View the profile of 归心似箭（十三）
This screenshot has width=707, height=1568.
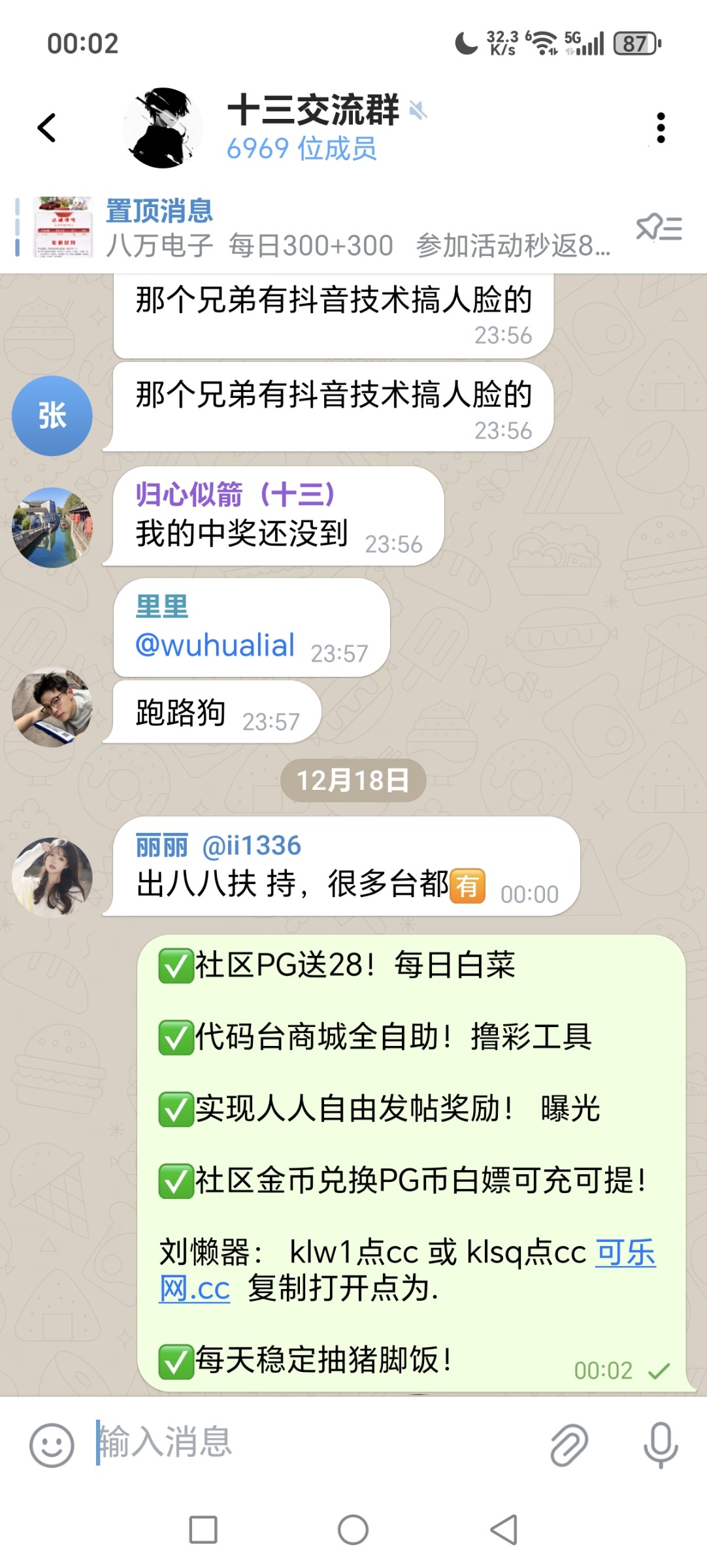(52, 527)
